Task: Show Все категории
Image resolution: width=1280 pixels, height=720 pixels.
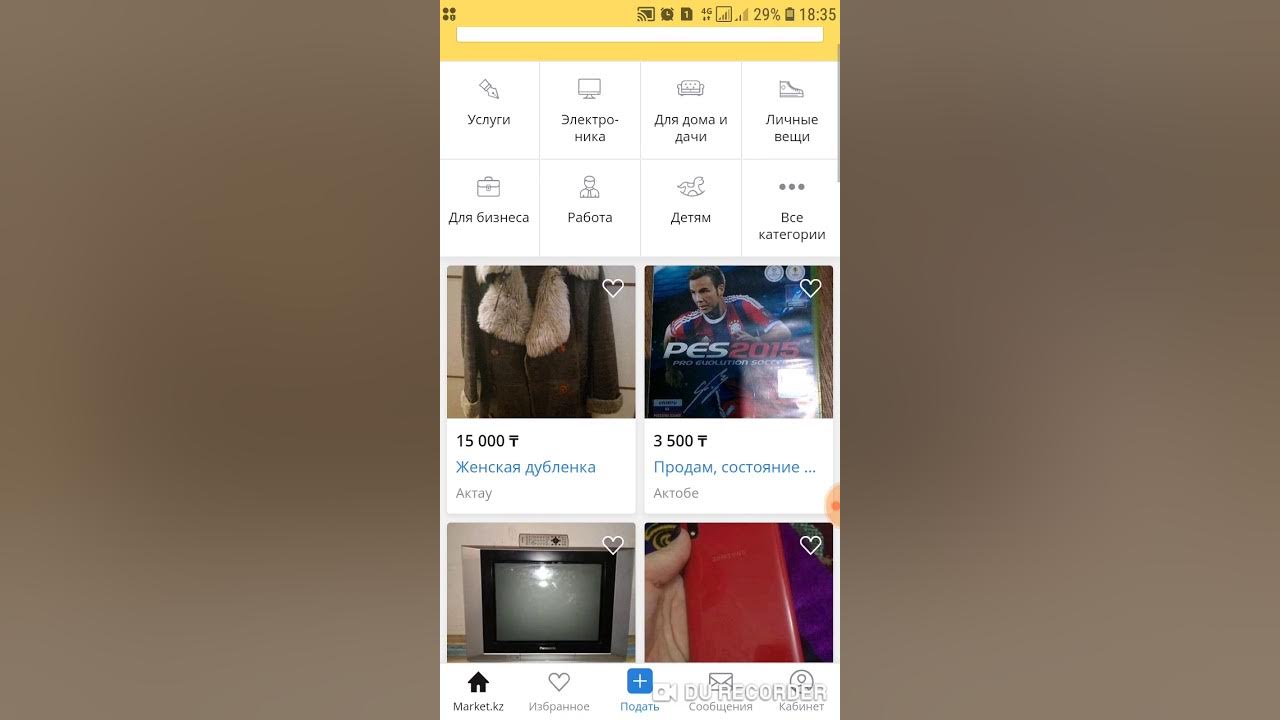Action: pyautogui.click(x=791, y=208)
